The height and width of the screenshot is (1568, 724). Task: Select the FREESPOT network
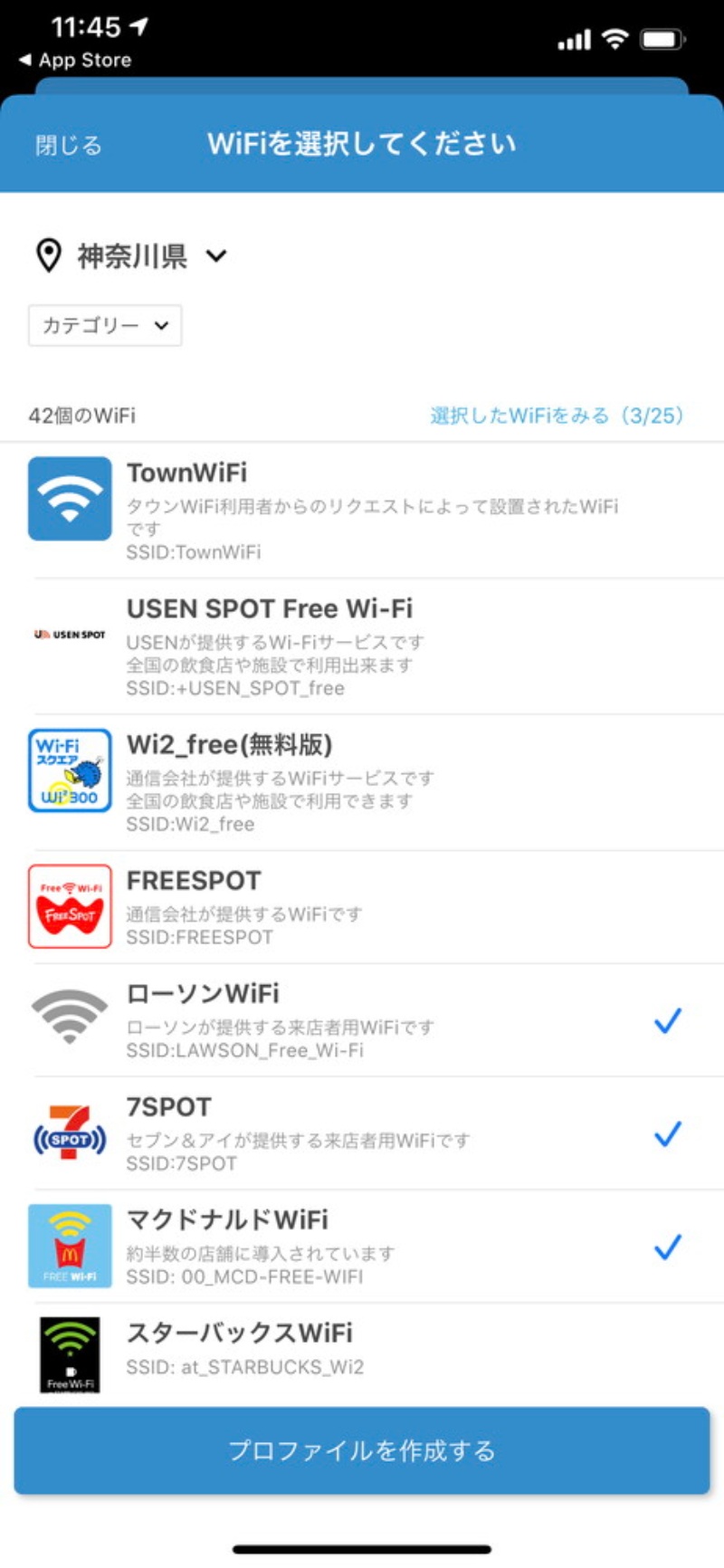coord(362,907)
